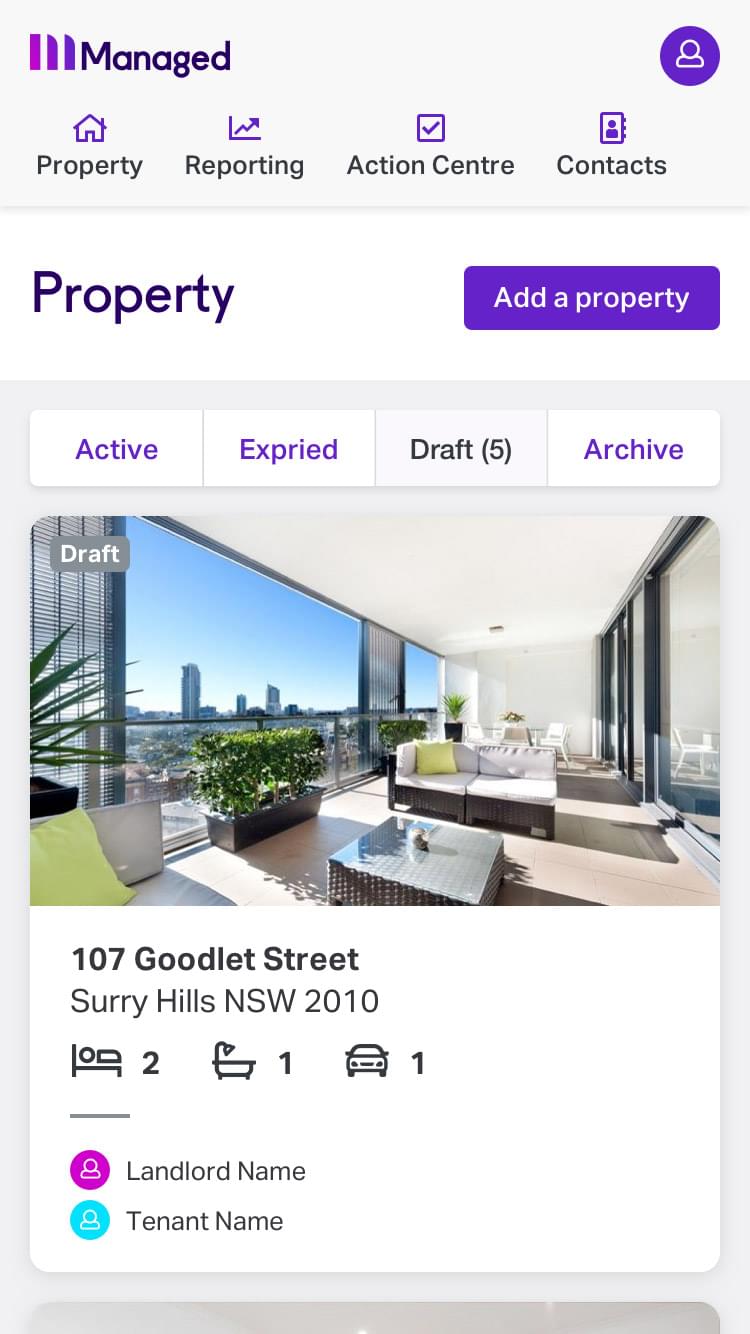750x1334 pixels.
Task: Open the Tenant Name contact link
Action: click(204, 1220)
